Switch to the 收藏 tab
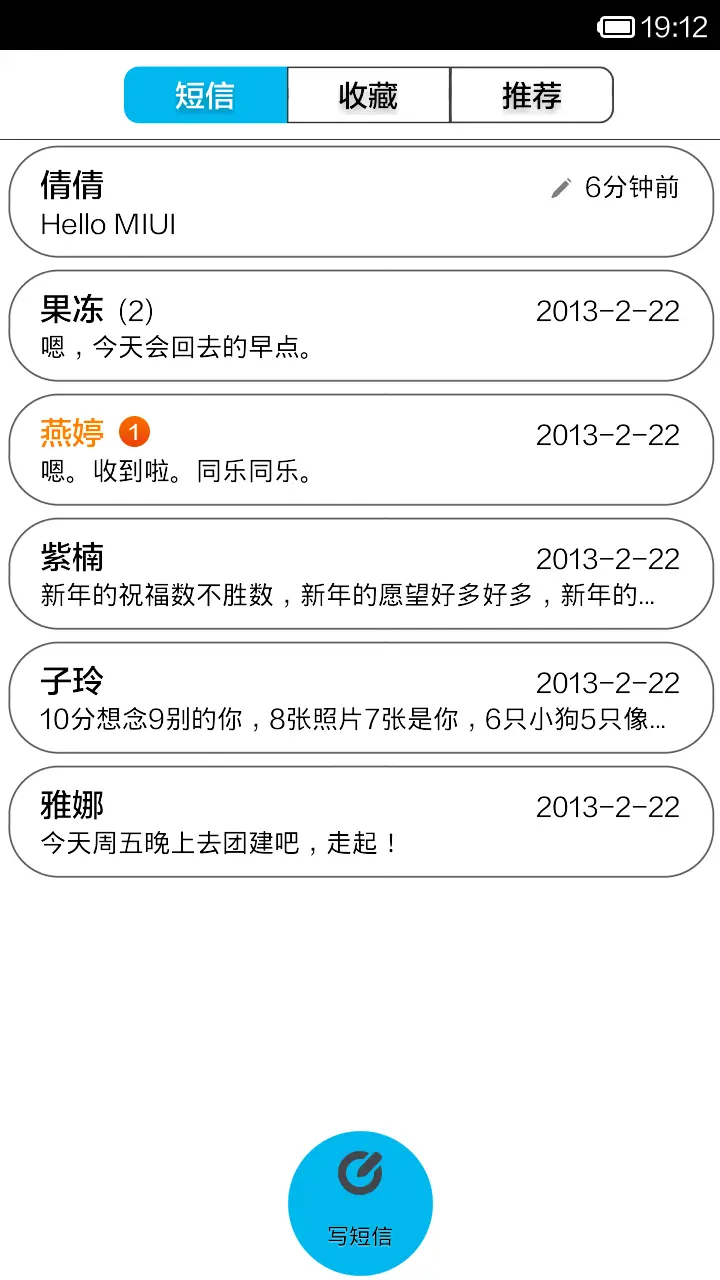Image resolution: width=720 pixels, height=1280 pixels. point(367,94)
